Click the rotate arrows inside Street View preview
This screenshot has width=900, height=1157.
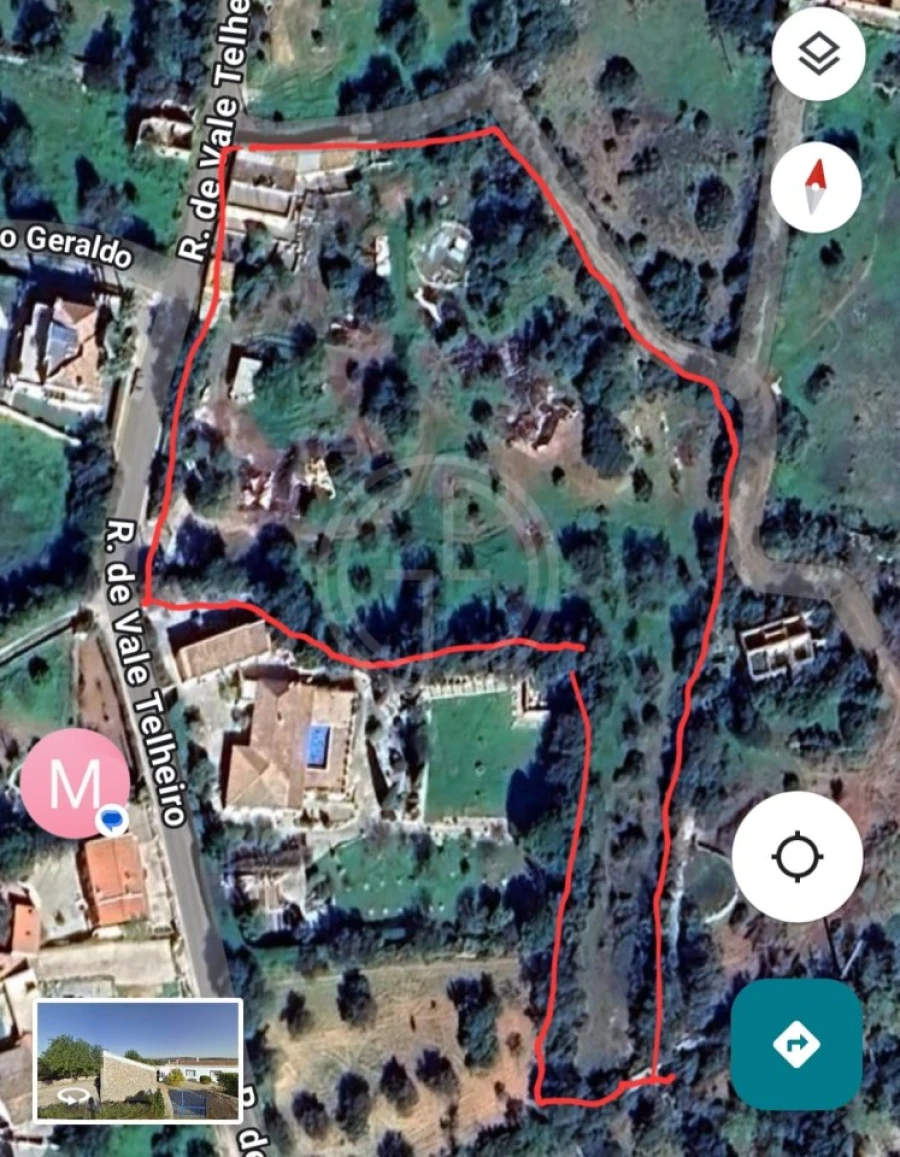pyautogui.click(x=72, y=1093)
